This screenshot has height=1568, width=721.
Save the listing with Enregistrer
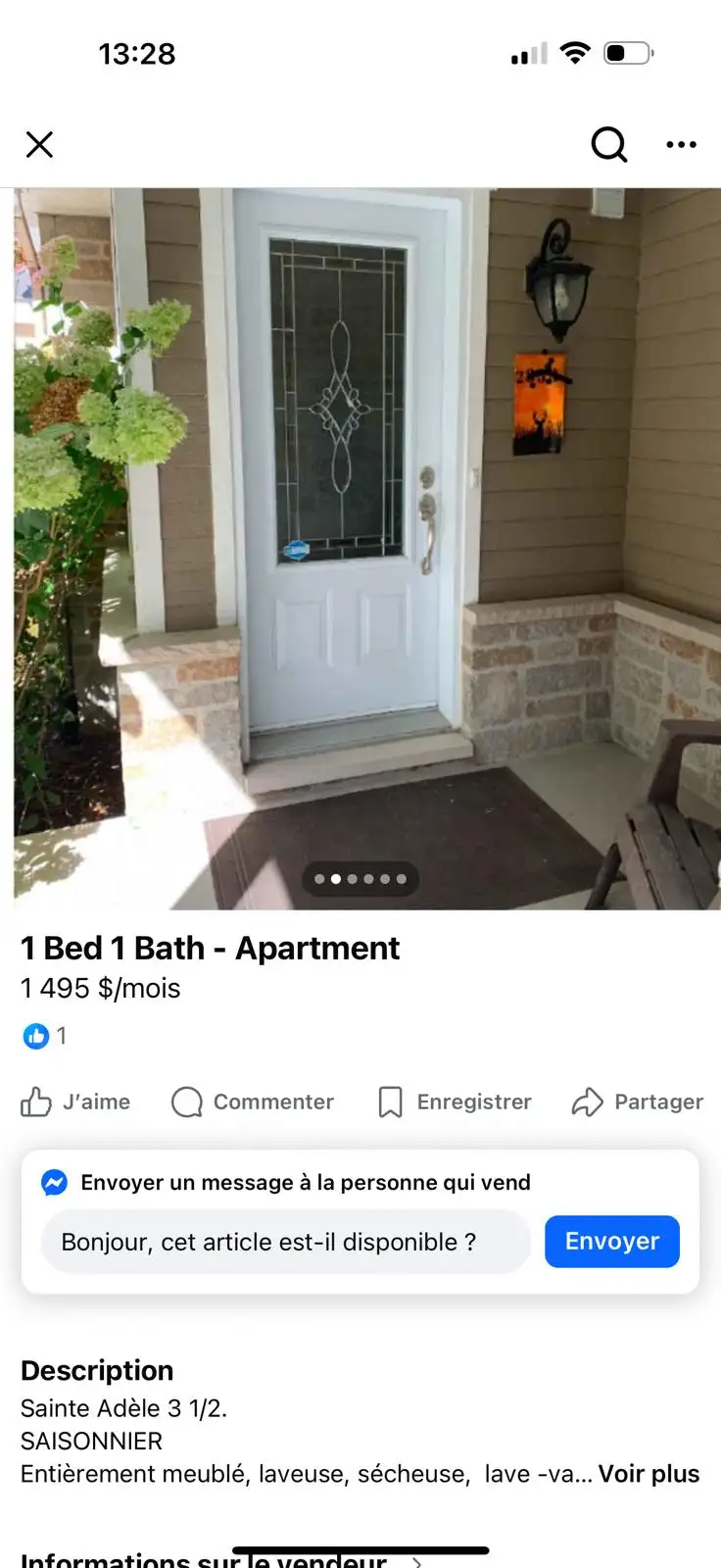(455, 1102)
